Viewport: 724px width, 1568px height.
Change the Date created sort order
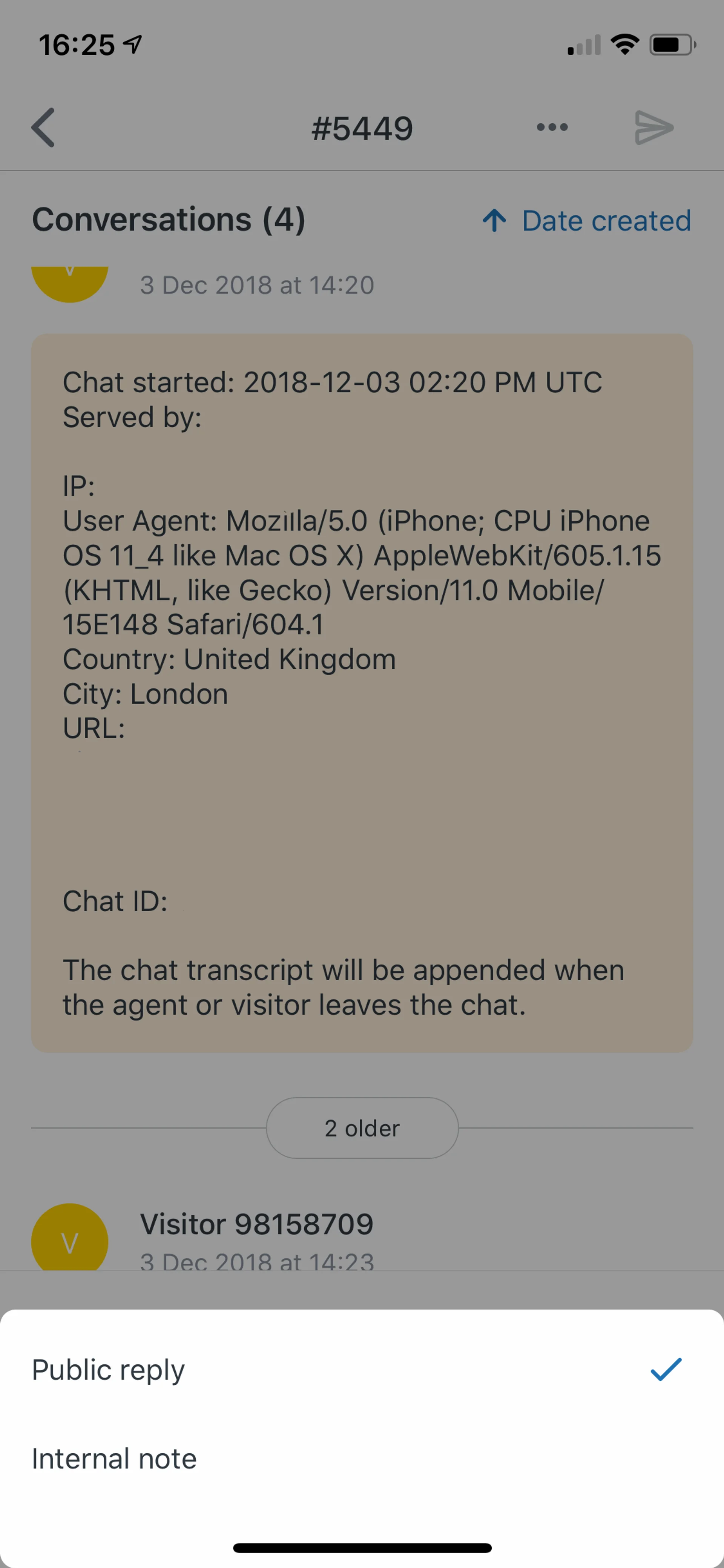586,220
